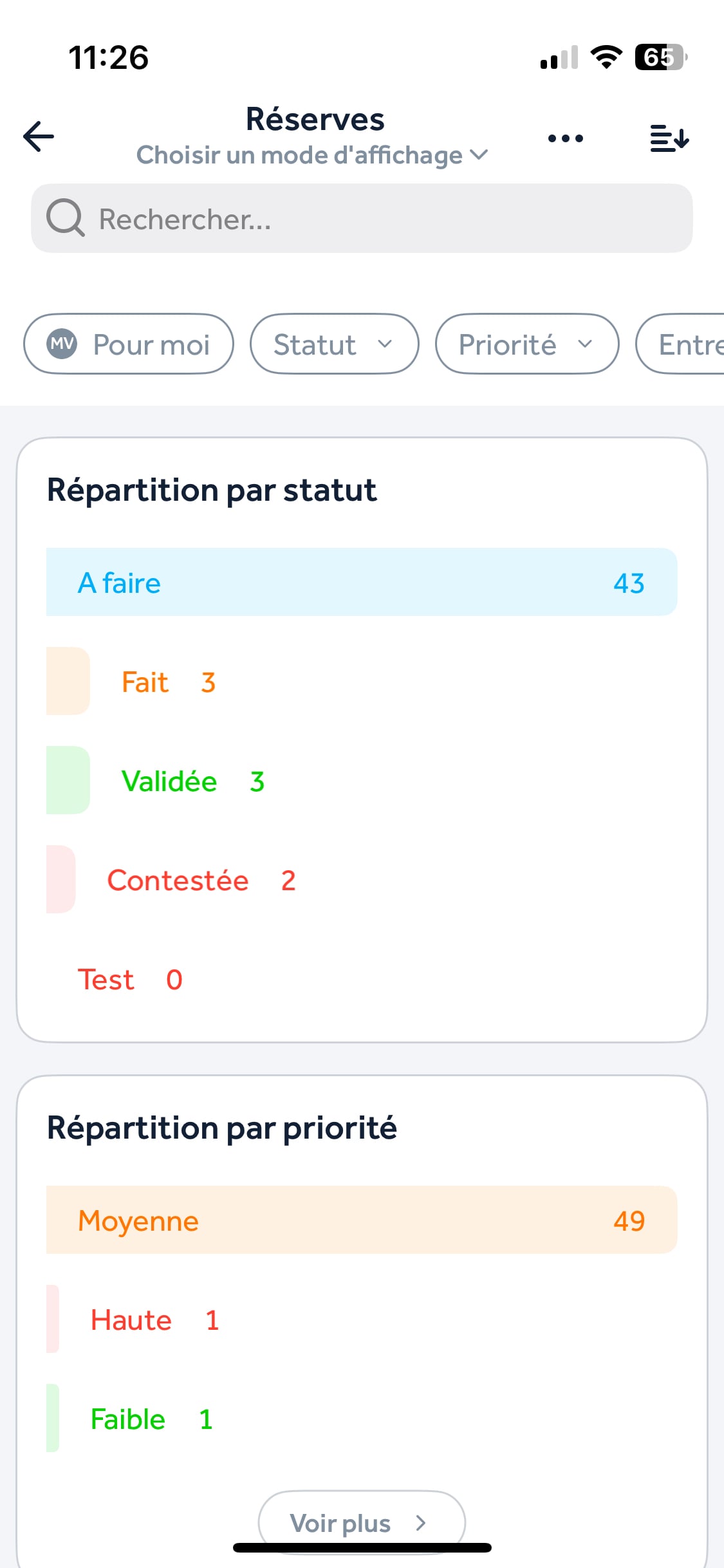This screenshot has height=1568, width=724.
Task: Expand Choisir un mode d'affichage dropdown
Action: point(313,155)
